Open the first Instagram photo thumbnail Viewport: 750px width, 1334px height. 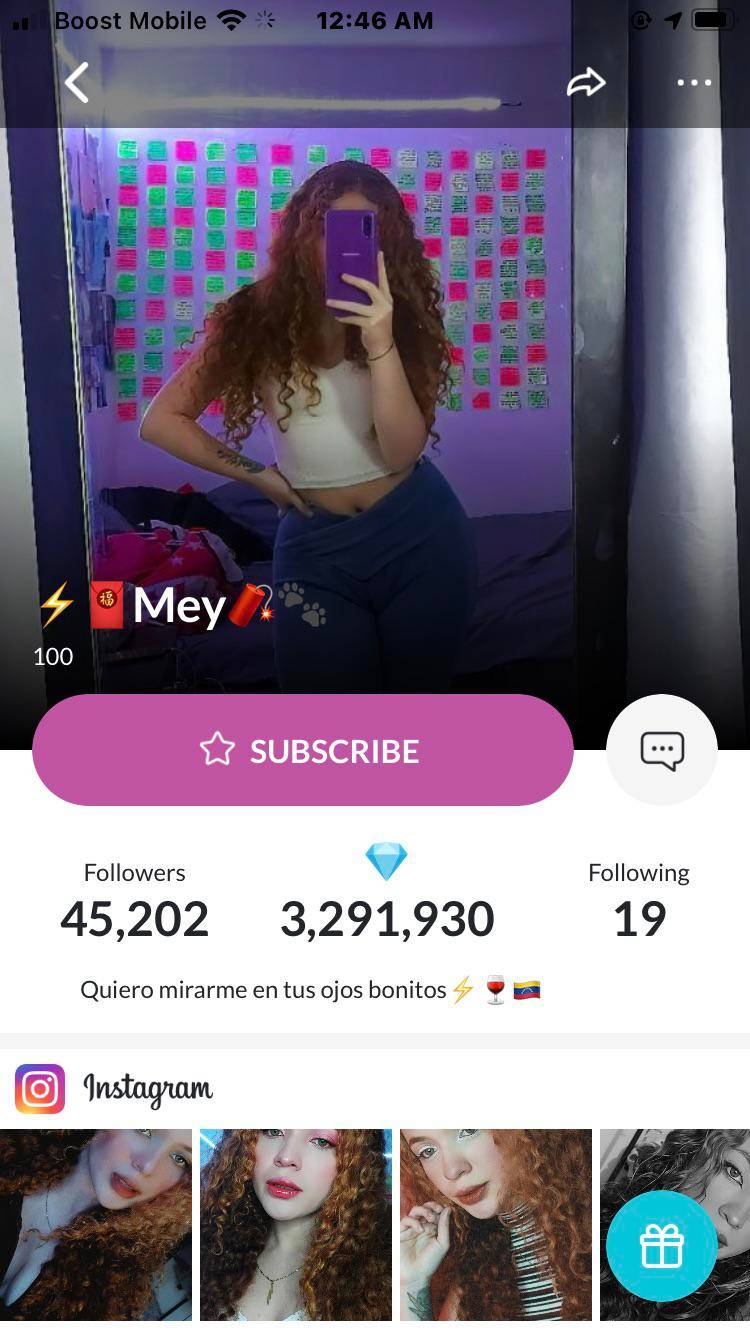click(95, 1225)
